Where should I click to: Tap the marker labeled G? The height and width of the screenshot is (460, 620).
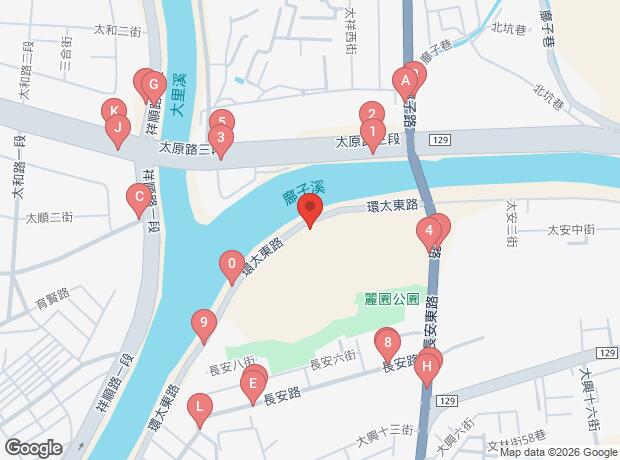[154, 85]
